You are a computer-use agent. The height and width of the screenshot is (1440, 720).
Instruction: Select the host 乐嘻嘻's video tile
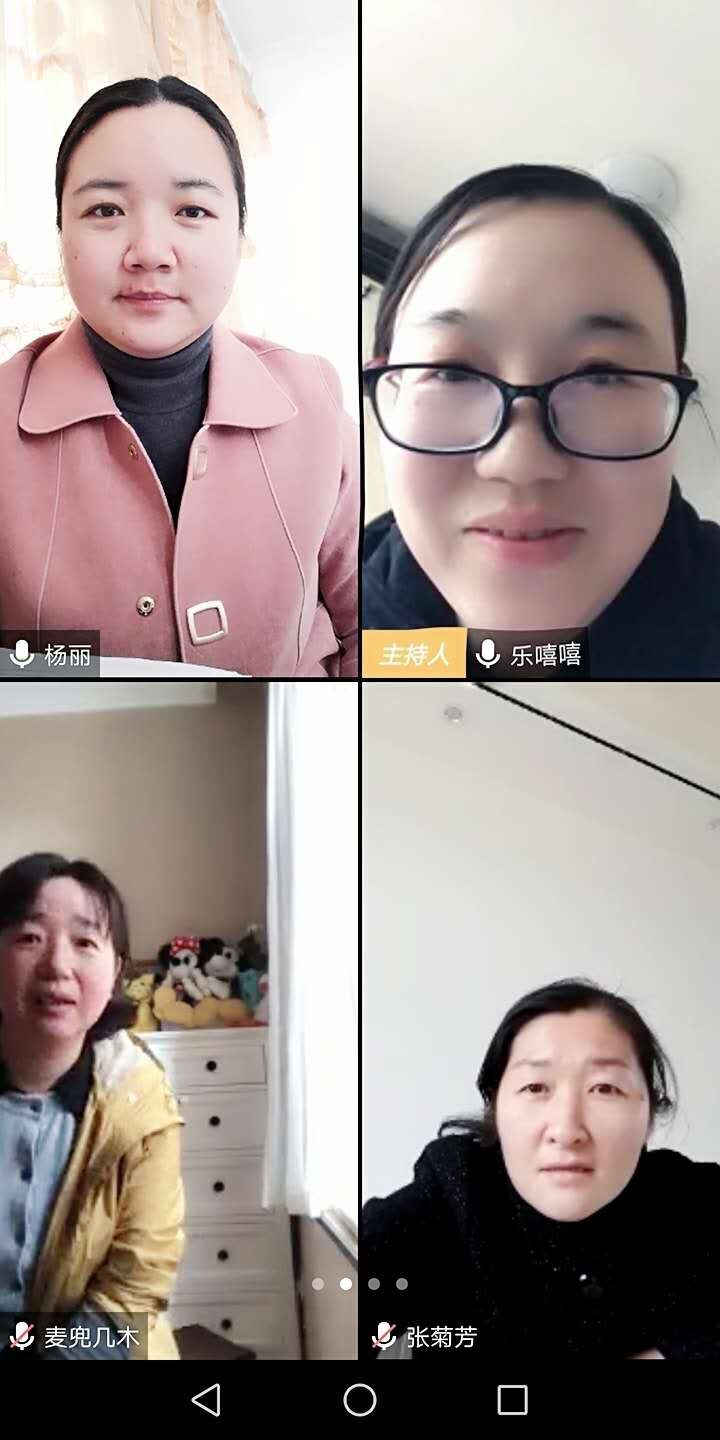[x=540, y=340]
